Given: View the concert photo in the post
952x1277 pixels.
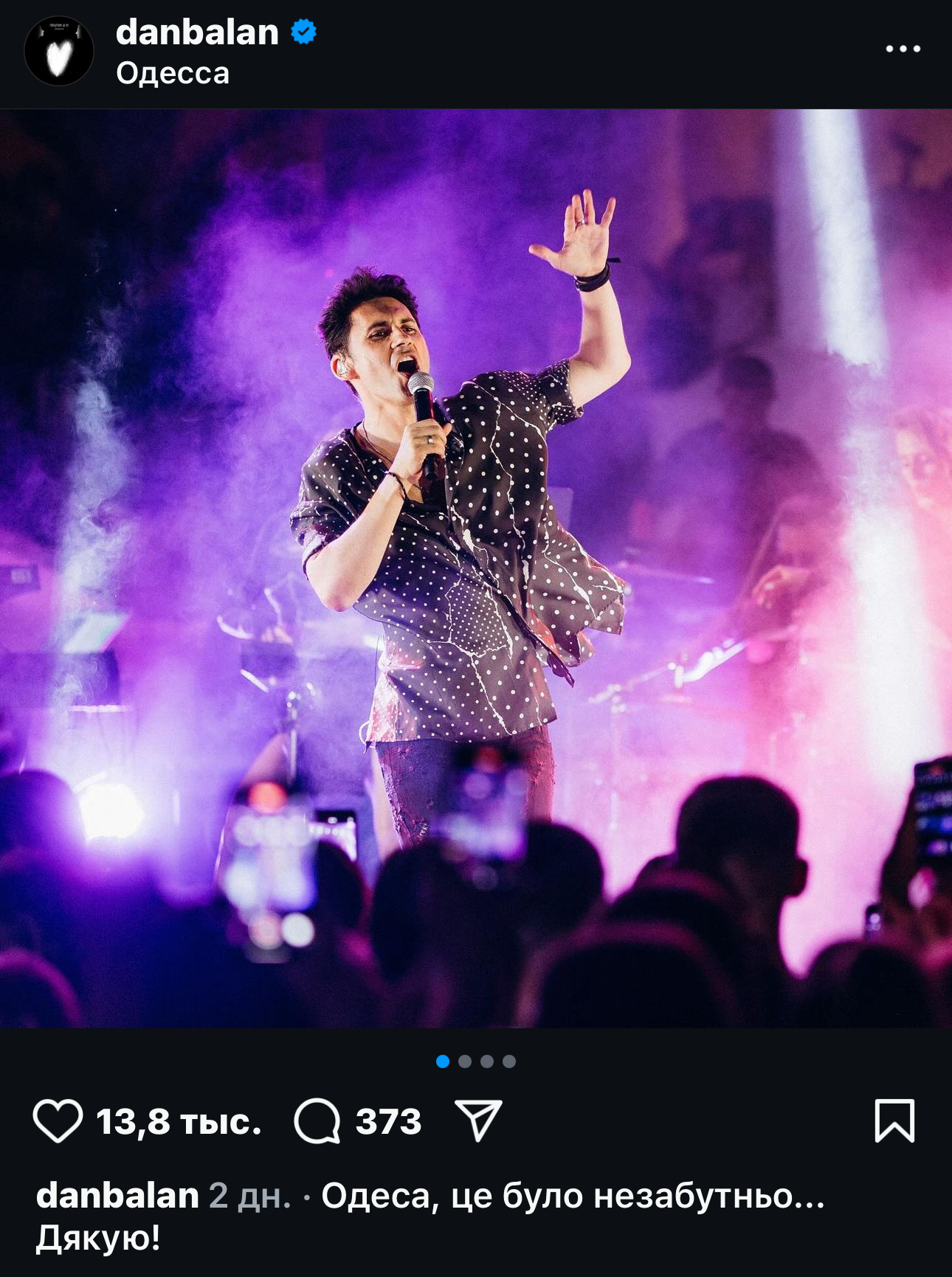Looking at the screenshot, I should tap(476, 568).
